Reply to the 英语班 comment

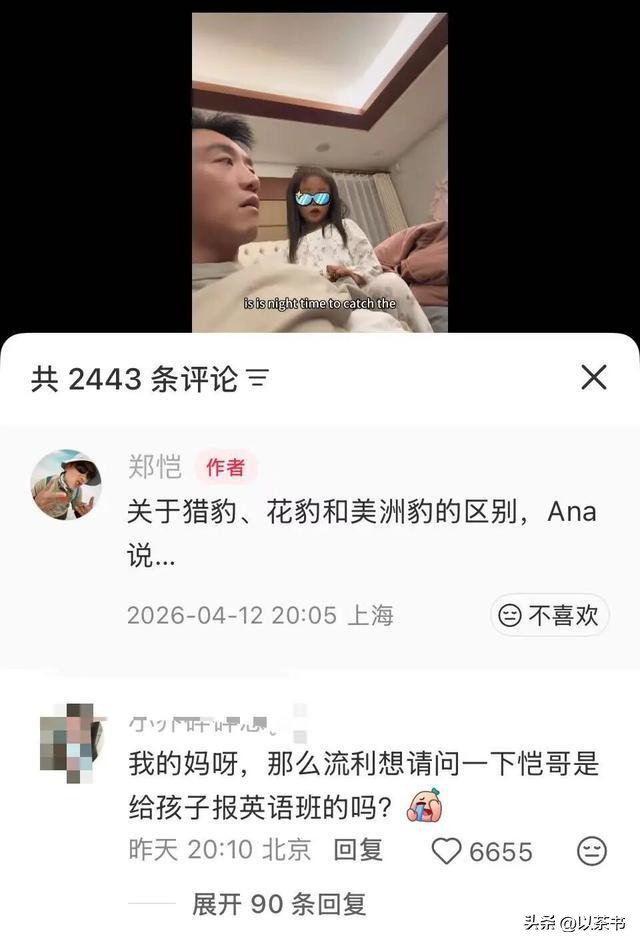click(358, 850)
